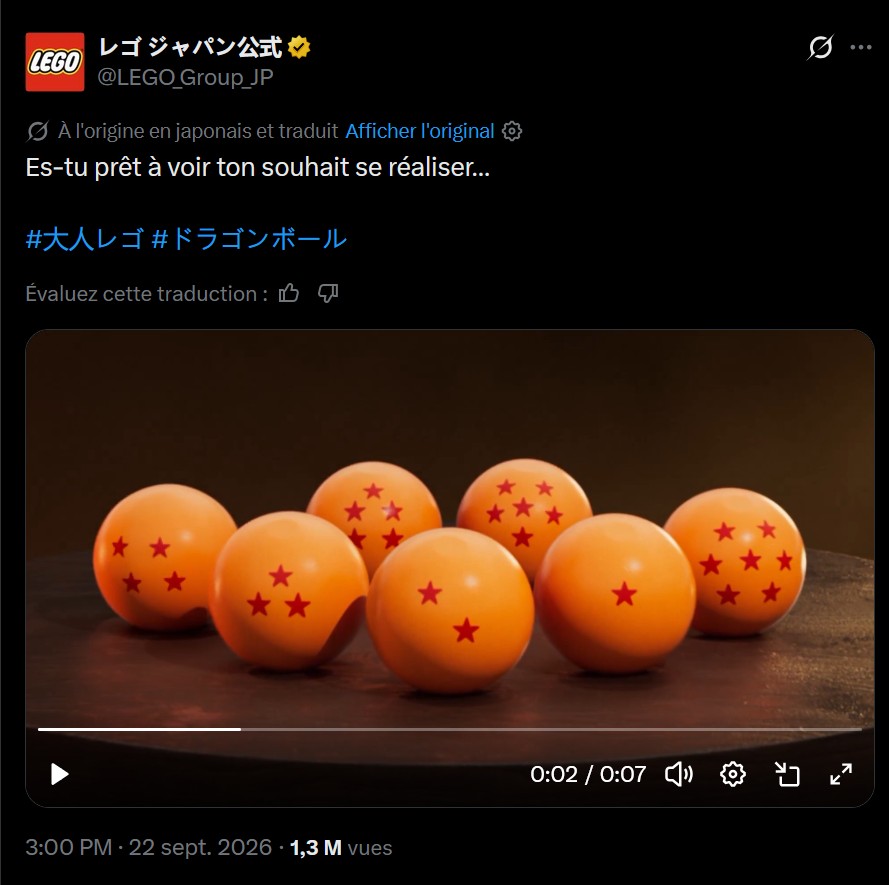
Task: Play the Dragon Ball video
Action: [59, 774]
